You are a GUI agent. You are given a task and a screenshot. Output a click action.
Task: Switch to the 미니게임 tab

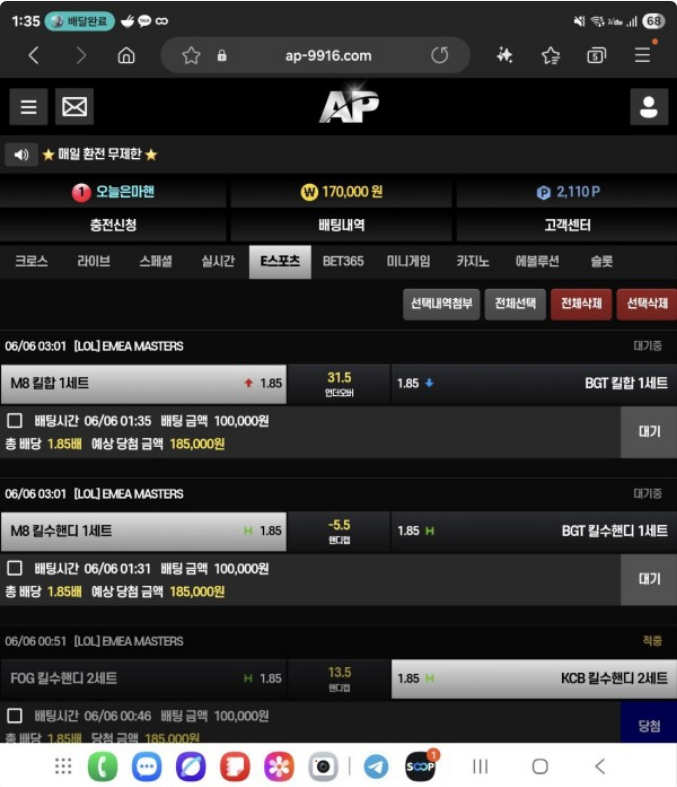point(408,261)
